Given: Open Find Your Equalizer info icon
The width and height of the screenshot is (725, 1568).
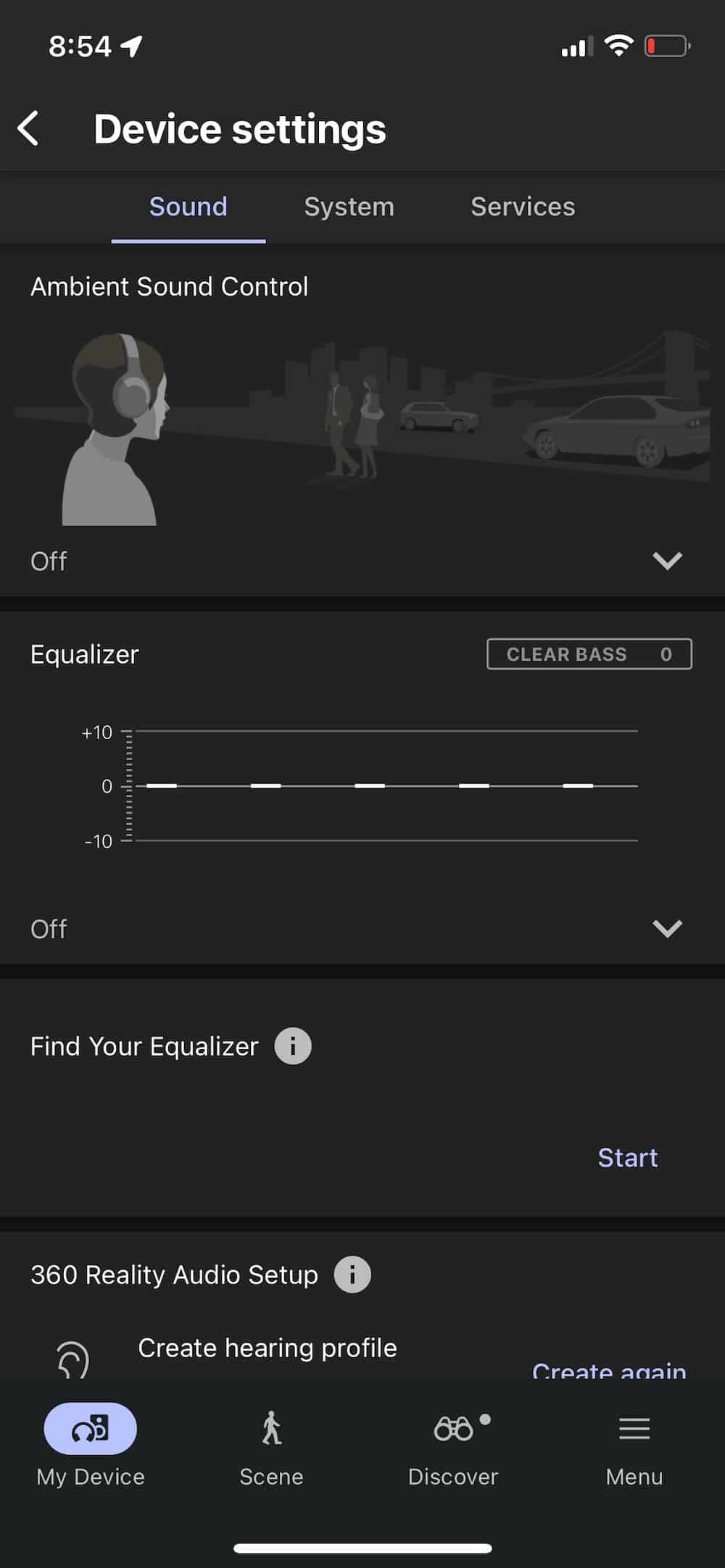Looking at the screenshot, I should coord(293,1046).
